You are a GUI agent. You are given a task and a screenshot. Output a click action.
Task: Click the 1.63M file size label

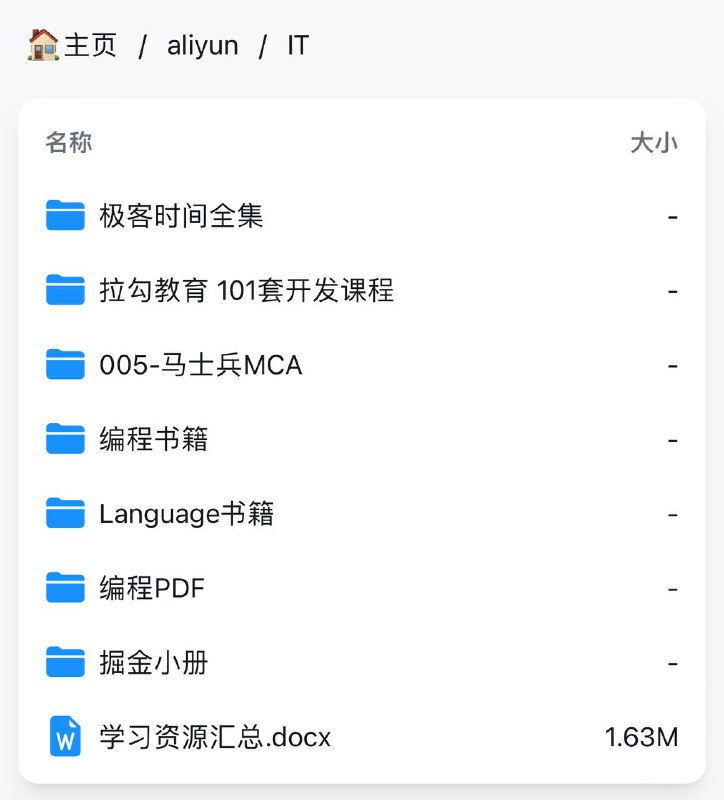[x=641, y=736]
